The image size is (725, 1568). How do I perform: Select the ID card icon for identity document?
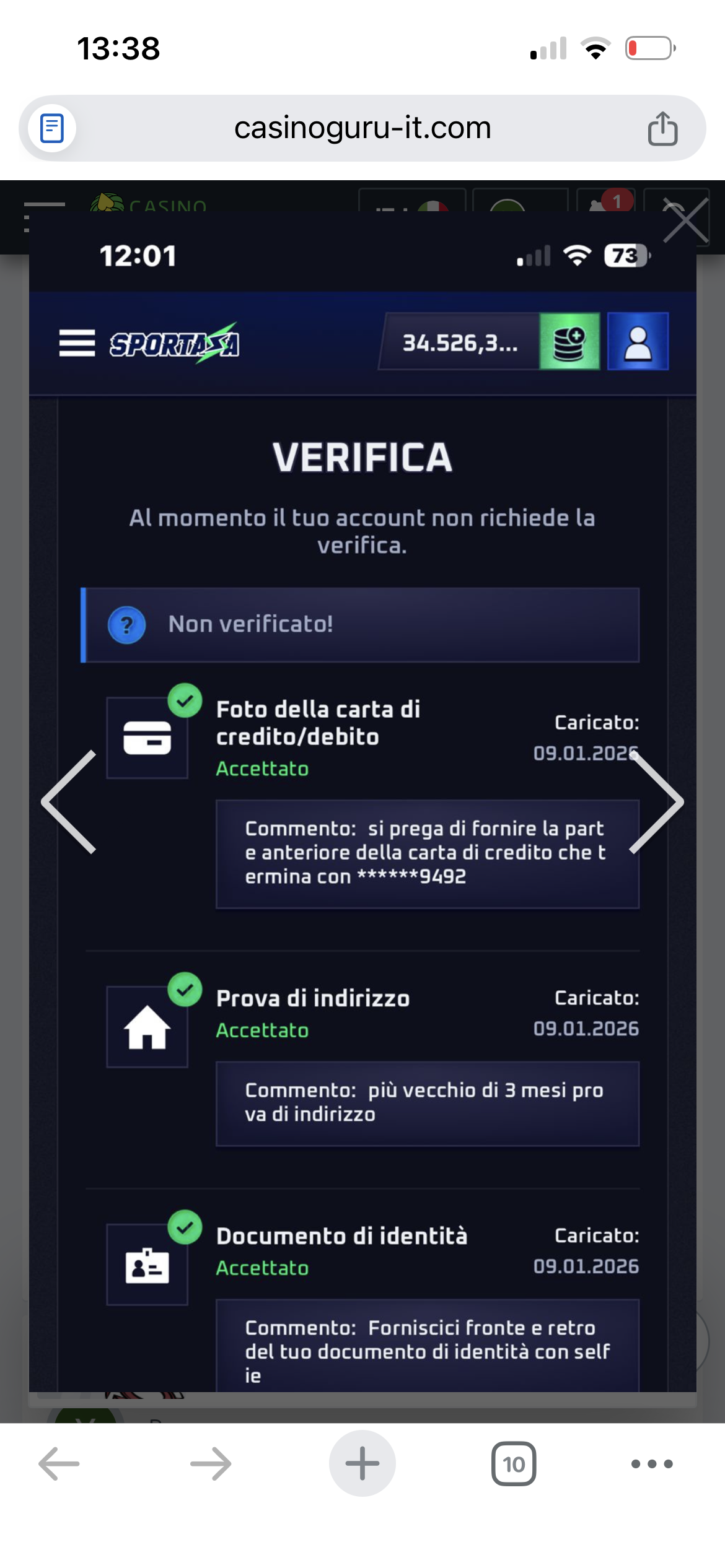click(x=147, y=1263)
